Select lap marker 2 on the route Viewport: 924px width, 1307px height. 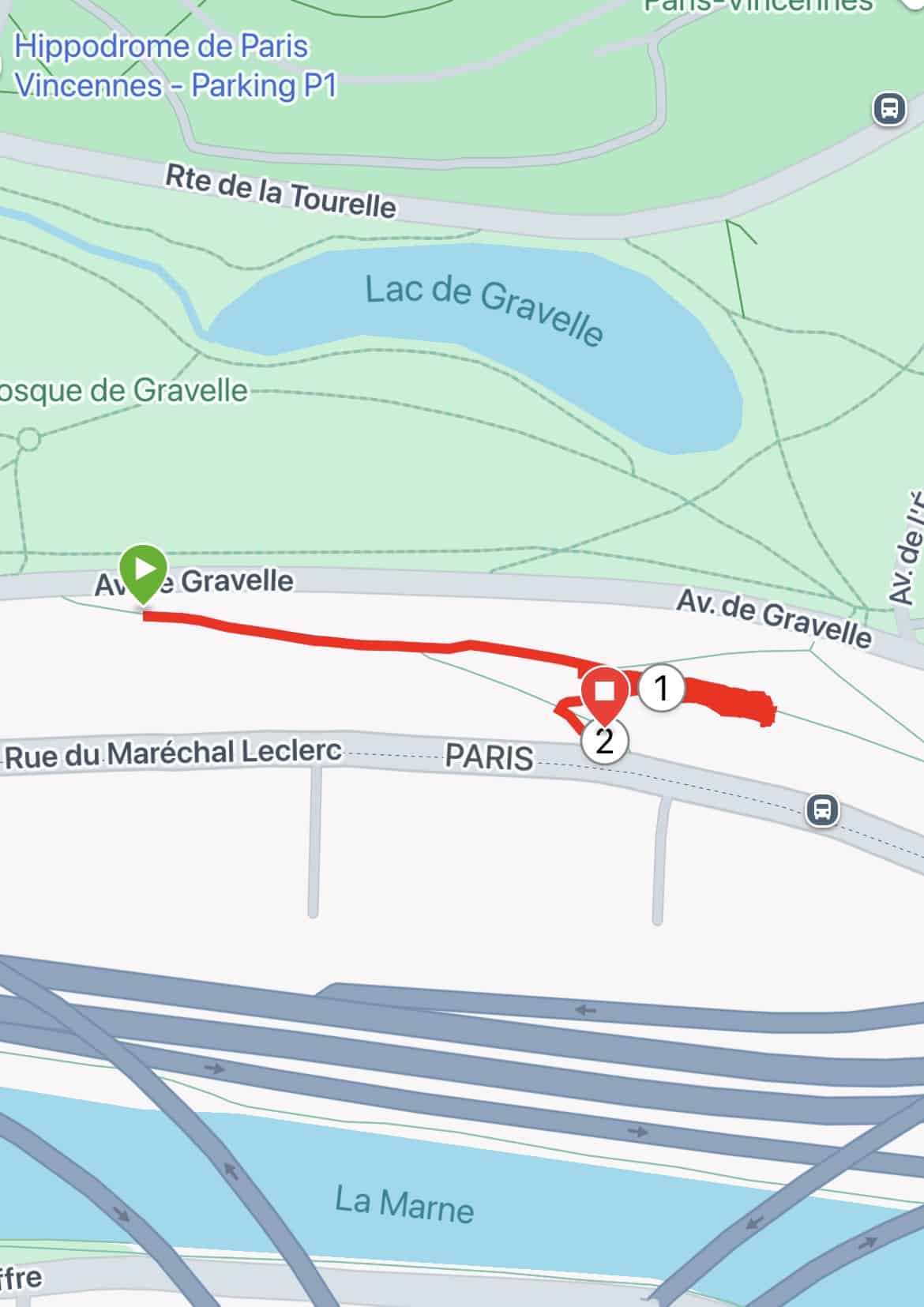604,742
